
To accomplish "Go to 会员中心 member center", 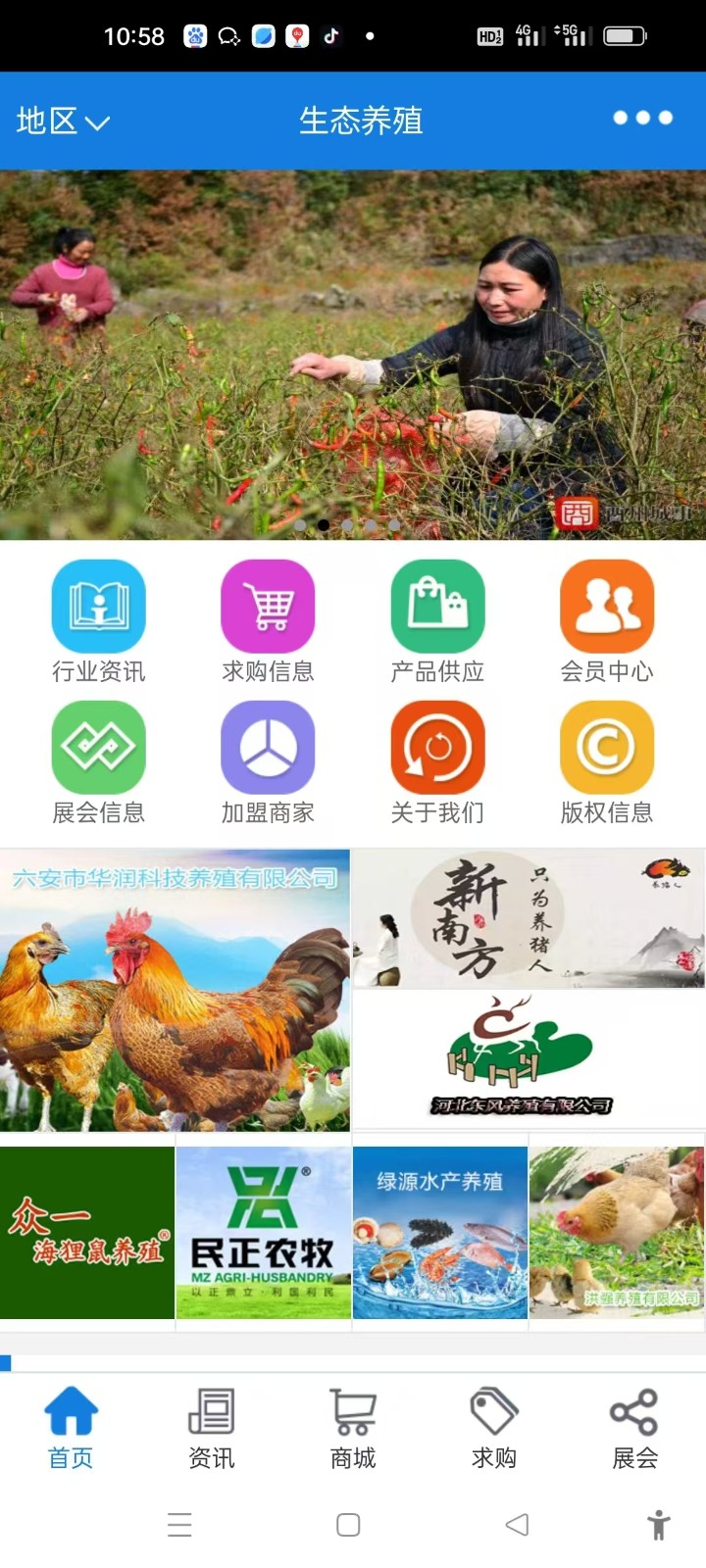I will click(x=607, y=621).
